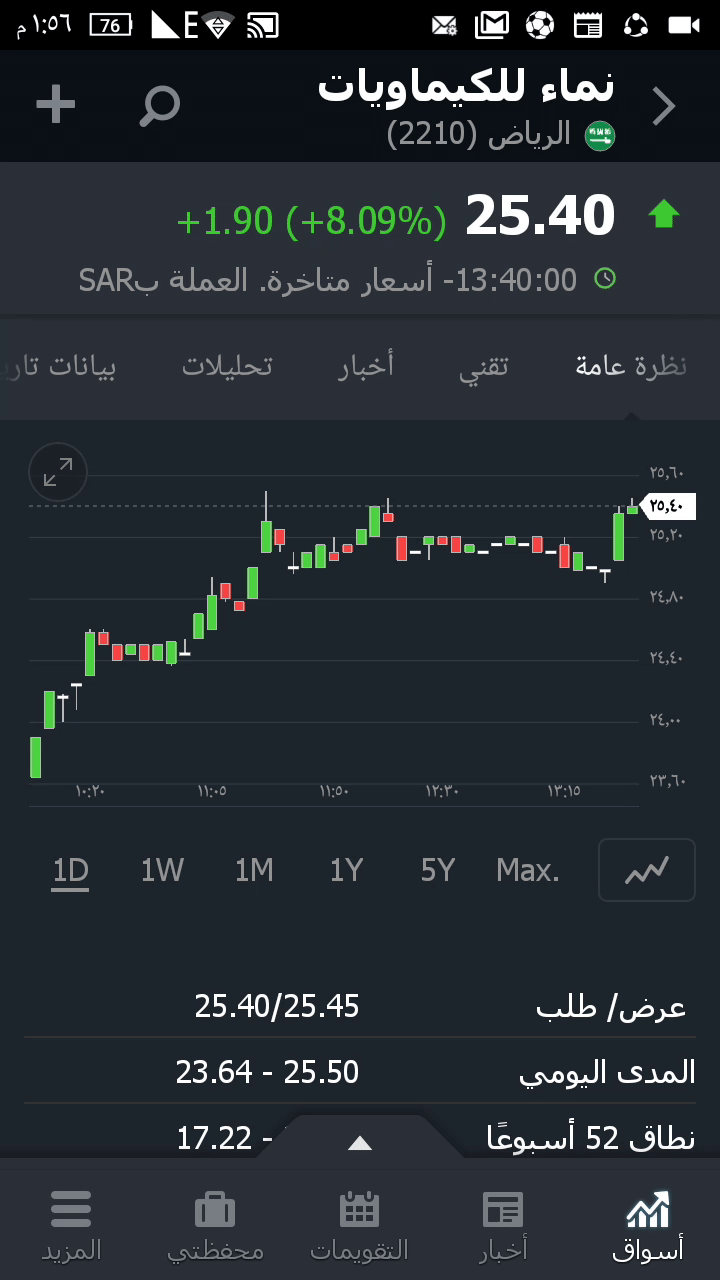Open the المزيد menu

coord(71,1225)
